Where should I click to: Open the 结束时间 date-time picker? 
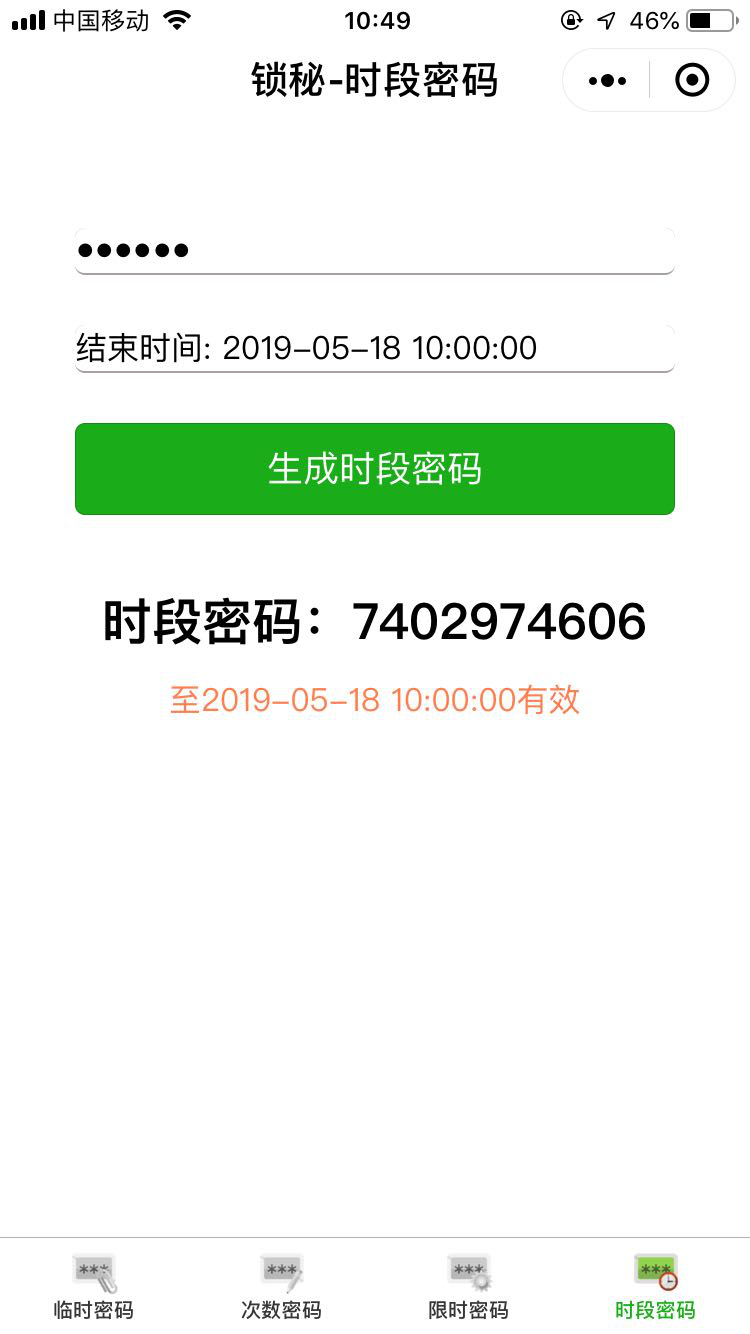pyautogui.click(x=375, y=348)
